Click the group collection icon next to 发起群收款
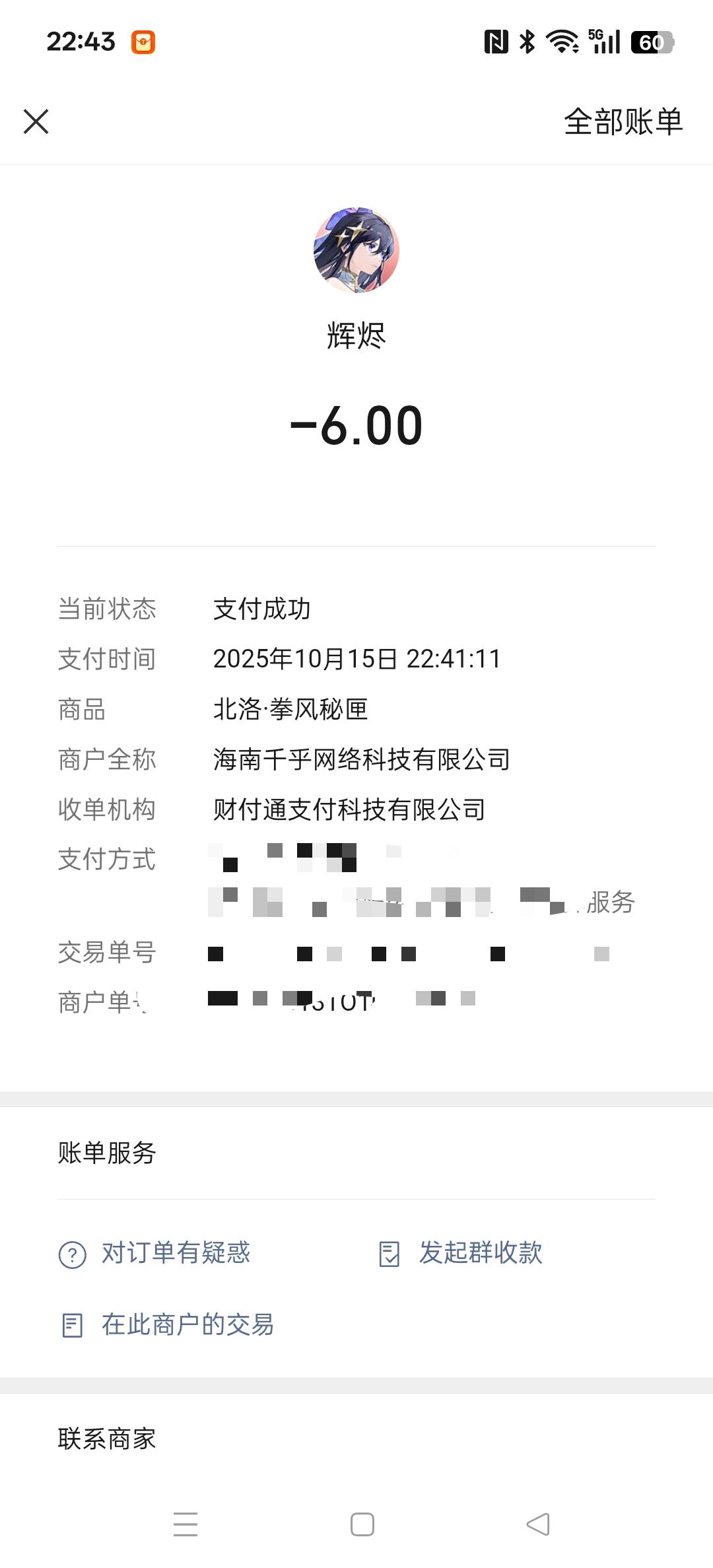Viewport: 713px width, 1568px height. [x=391, y=1253]
